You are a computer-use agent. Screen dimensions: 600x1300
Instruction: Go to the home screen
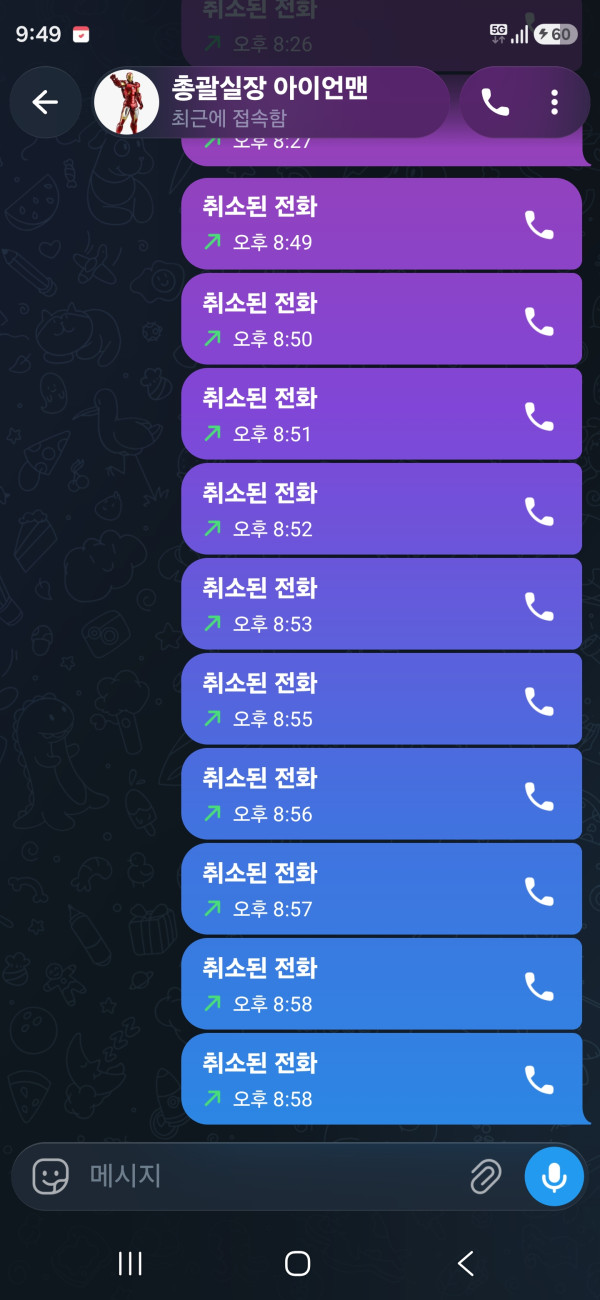298,1263
